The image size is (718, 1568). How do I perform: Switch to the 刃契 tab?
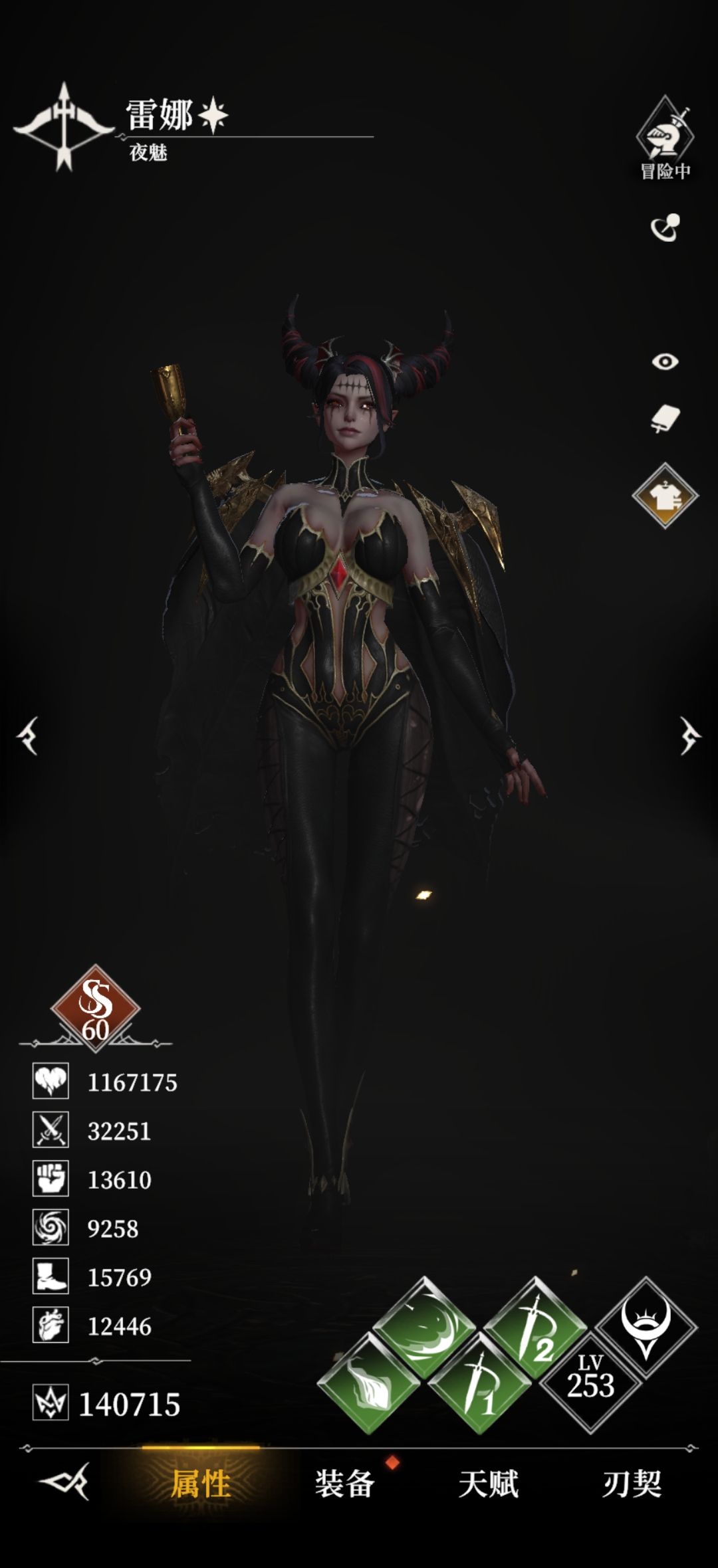(x=632, y=1484)
